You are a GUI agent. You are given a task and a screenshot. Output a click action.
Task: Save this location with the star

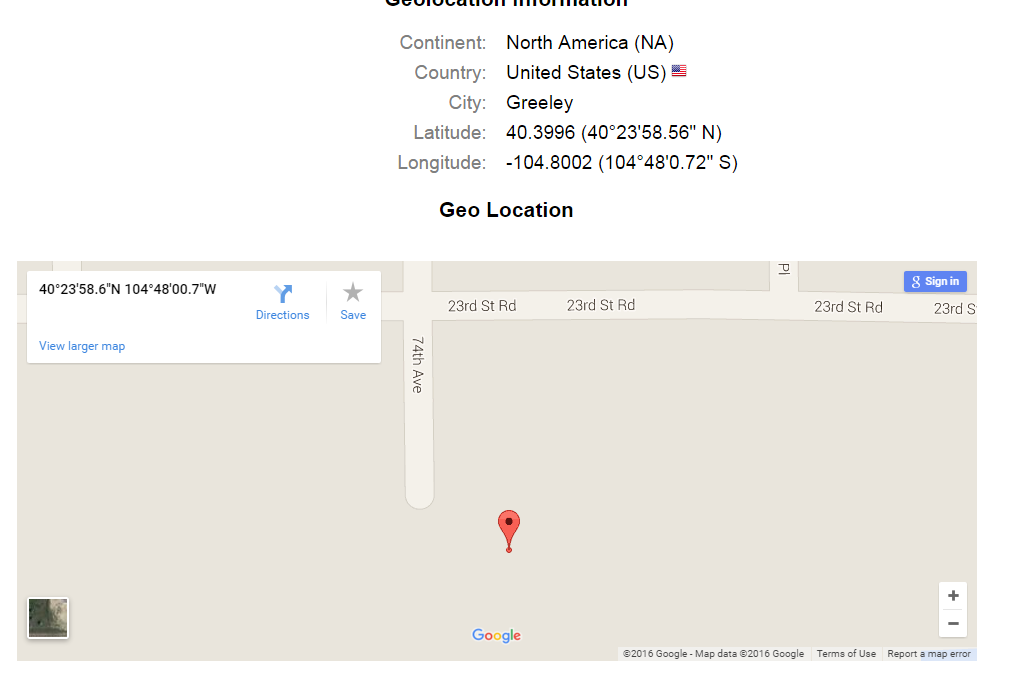(353, 301)
